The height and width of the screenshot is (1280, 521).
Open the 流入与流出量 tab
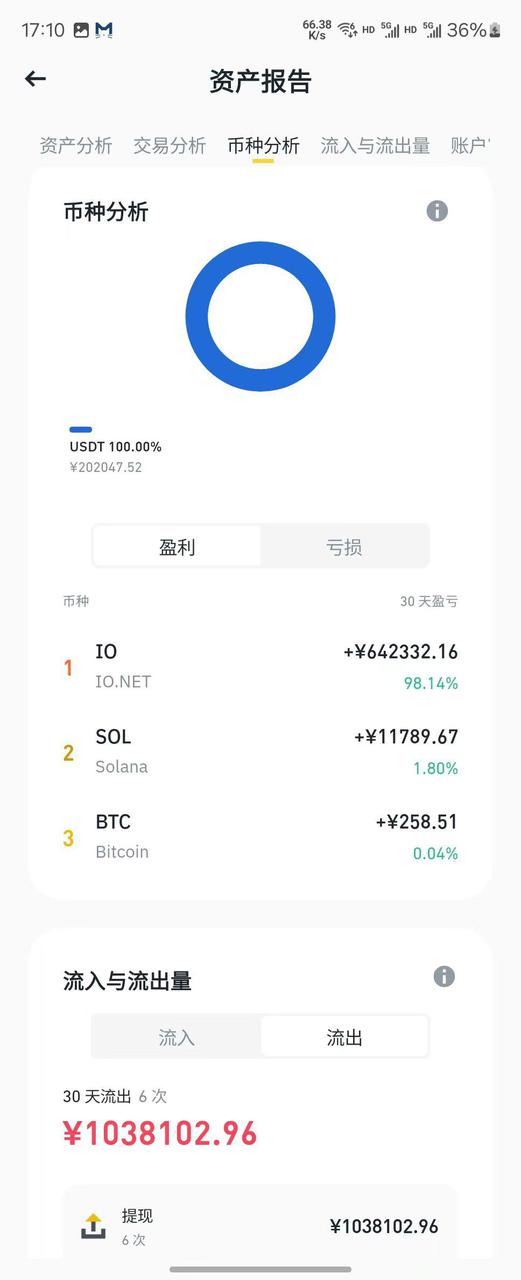tap(375, 146)
